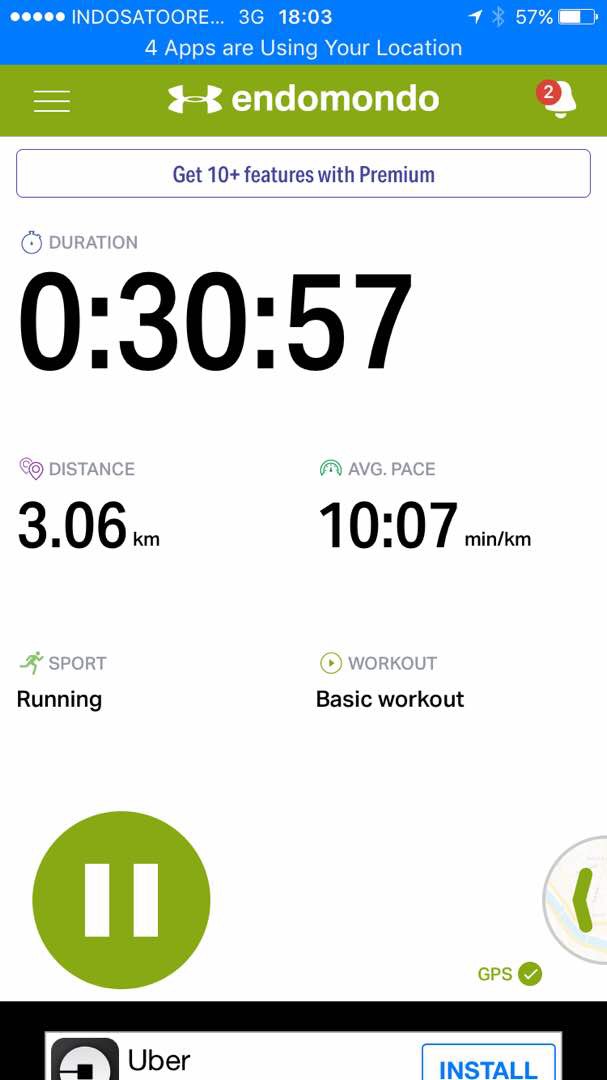This screenshot has height=1080, width=607.
Task: Open the hamburger menu
Action: (52, 101)
